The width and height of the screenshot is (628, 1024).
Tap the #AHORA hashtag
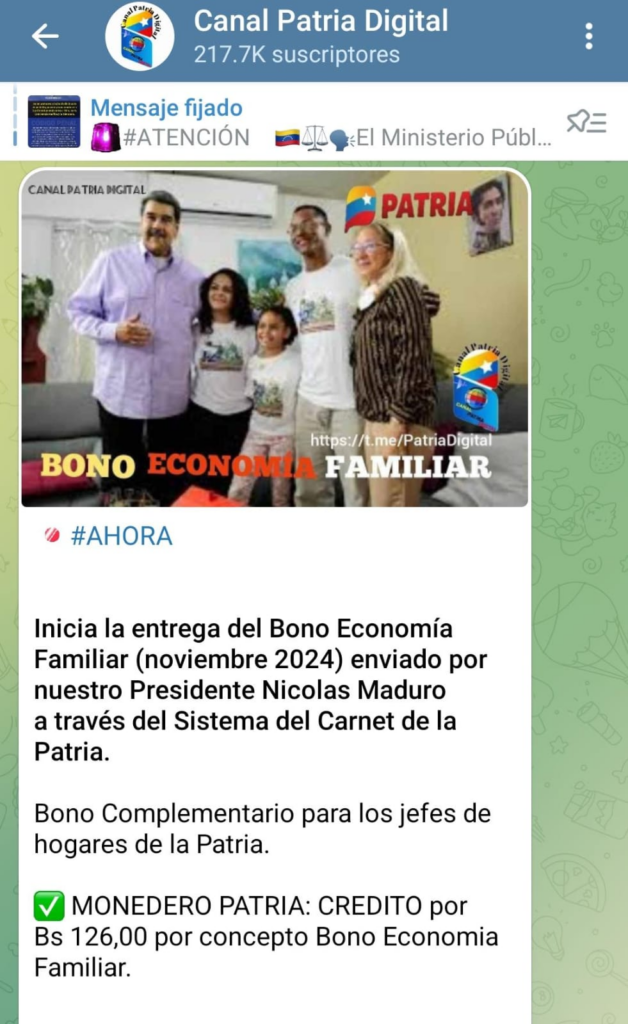(121, 536)
